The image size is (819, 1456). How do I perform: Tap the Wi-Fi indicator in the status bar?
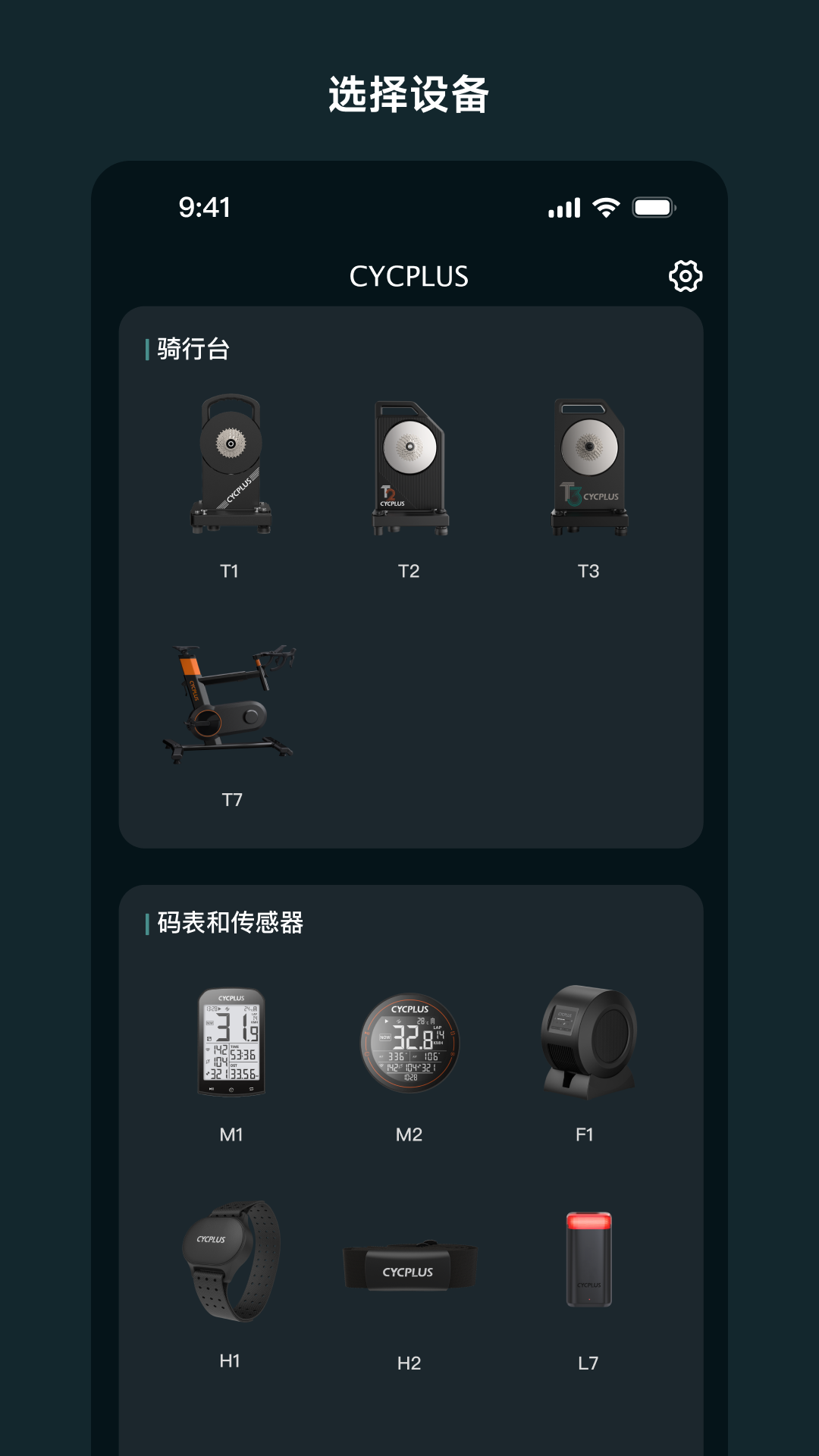tap(604, 206)
